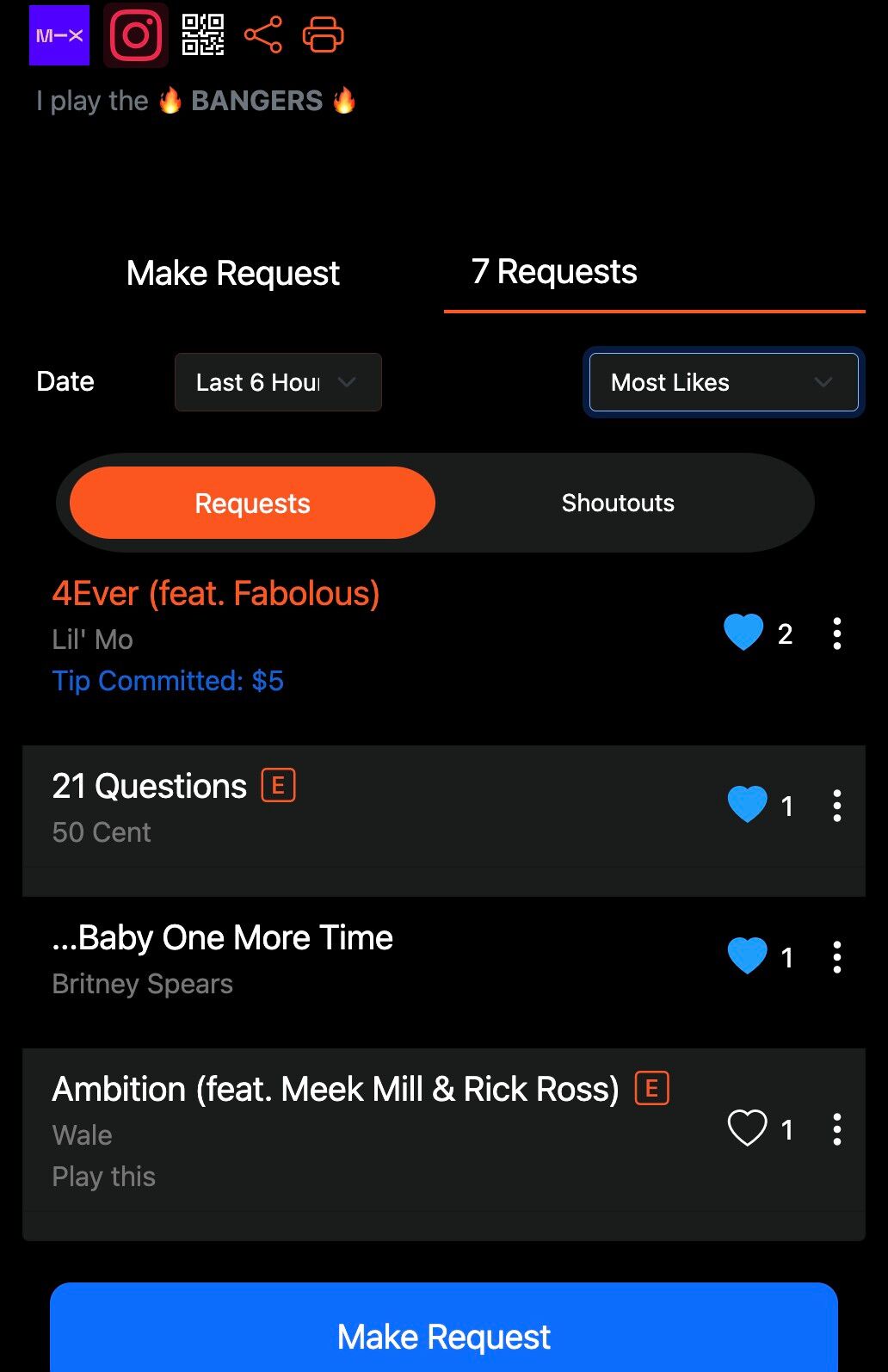Show the QR code
The width and height of the screenshot is (888, 1372).
tap(203, 35)
